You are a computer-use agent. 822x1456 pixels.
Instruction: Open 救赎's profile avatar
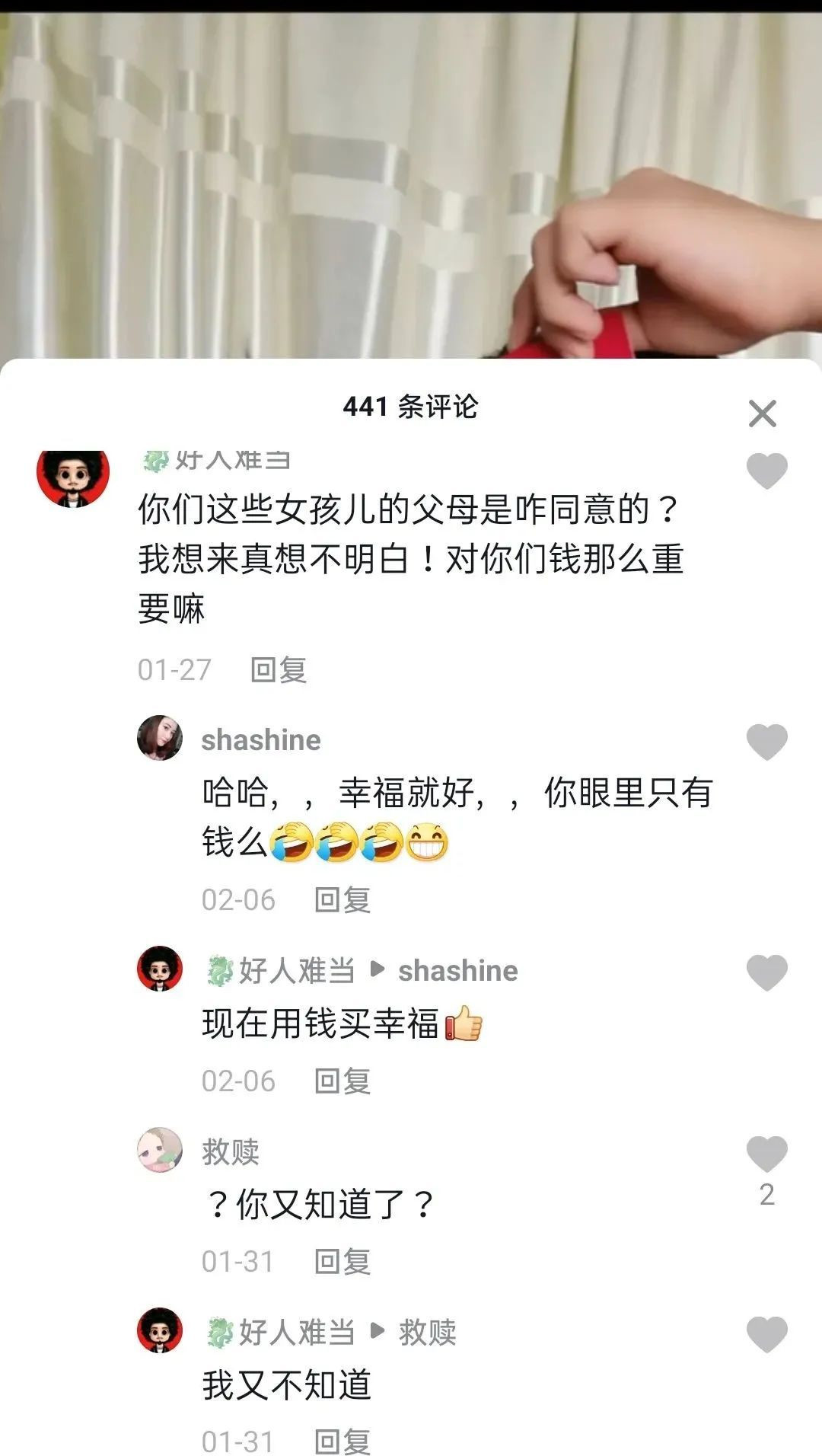tap(160, 1150)
